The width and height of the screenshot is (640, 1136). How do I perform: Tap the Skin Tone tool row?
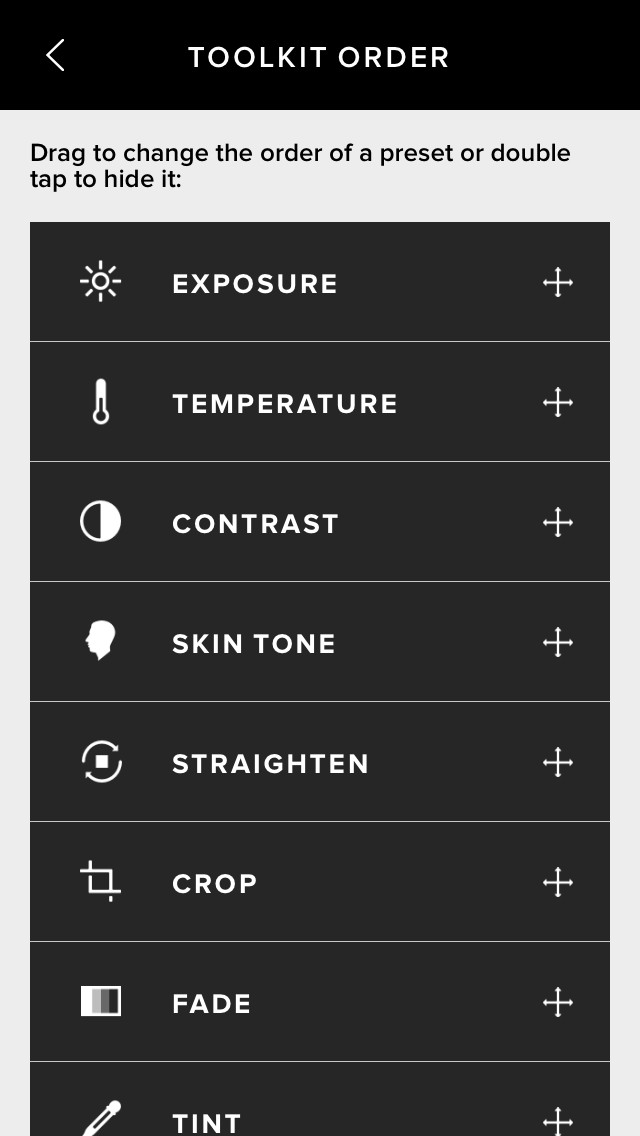click(254, 643)
